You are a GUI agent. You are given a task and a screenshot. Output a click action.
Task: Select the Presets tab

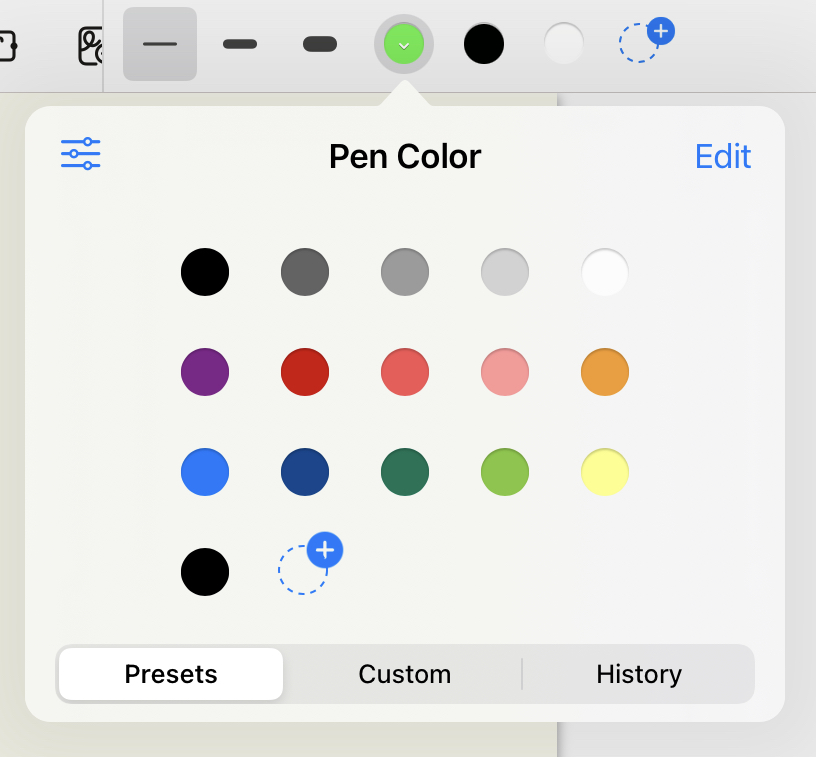click(171, 674)
